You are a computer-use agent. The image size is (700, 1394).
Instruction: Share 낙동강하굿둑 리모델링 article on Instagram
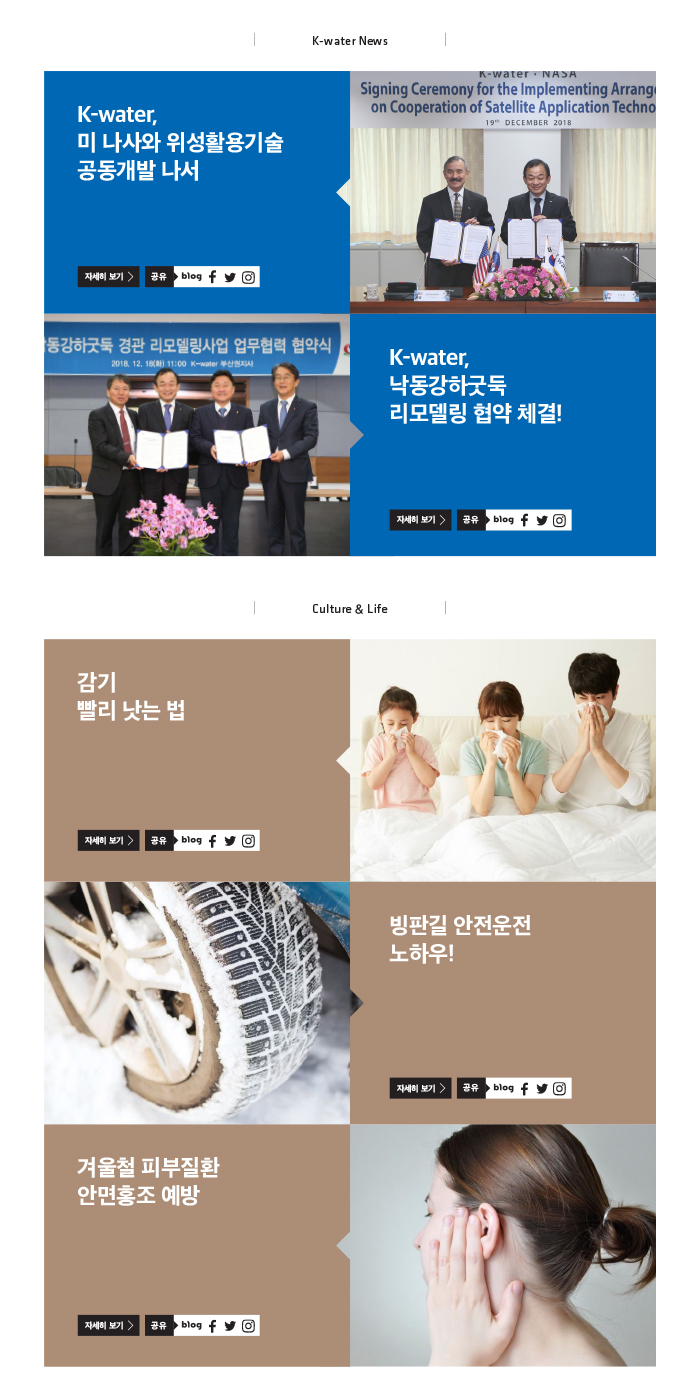tap(560, 520)
